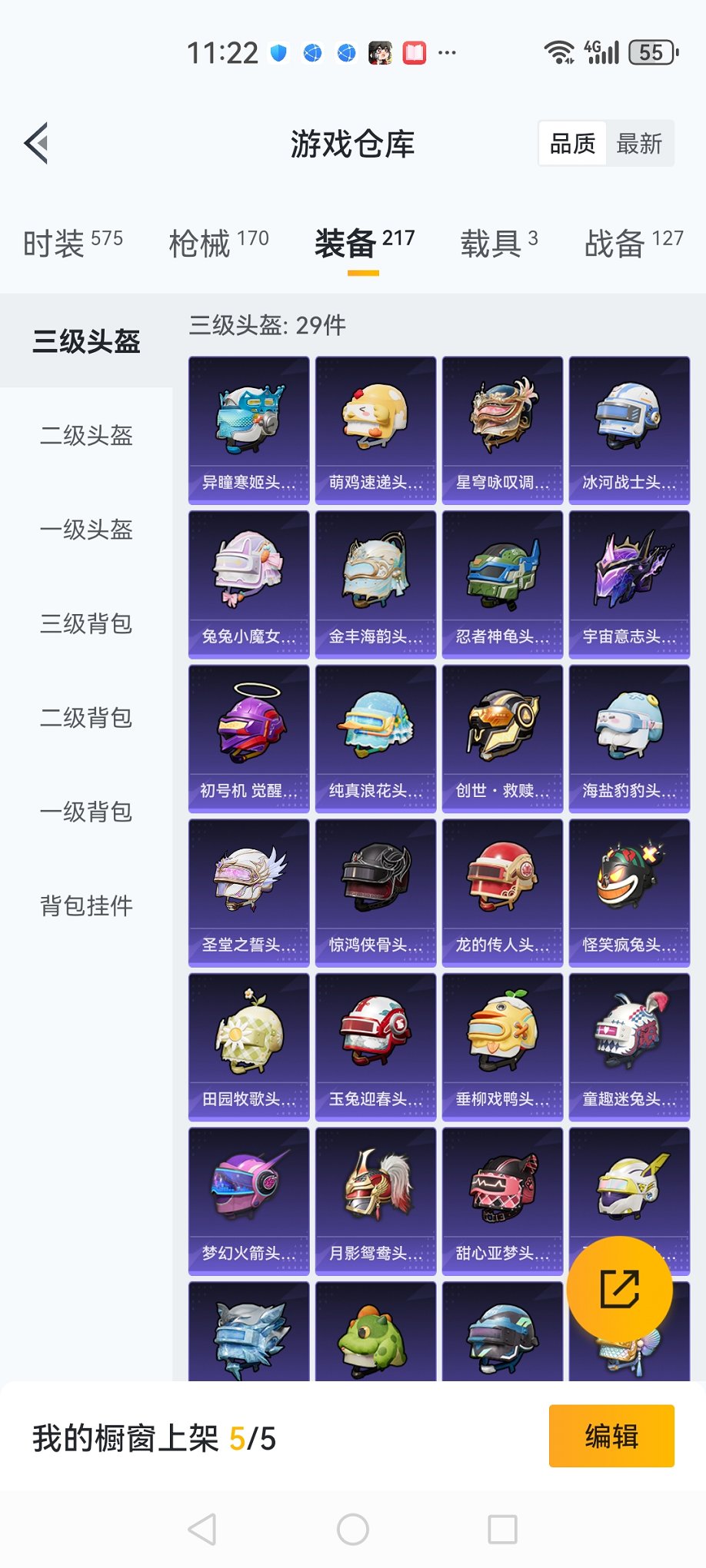Sort warehouse by 品质

[x=573, y=144]
